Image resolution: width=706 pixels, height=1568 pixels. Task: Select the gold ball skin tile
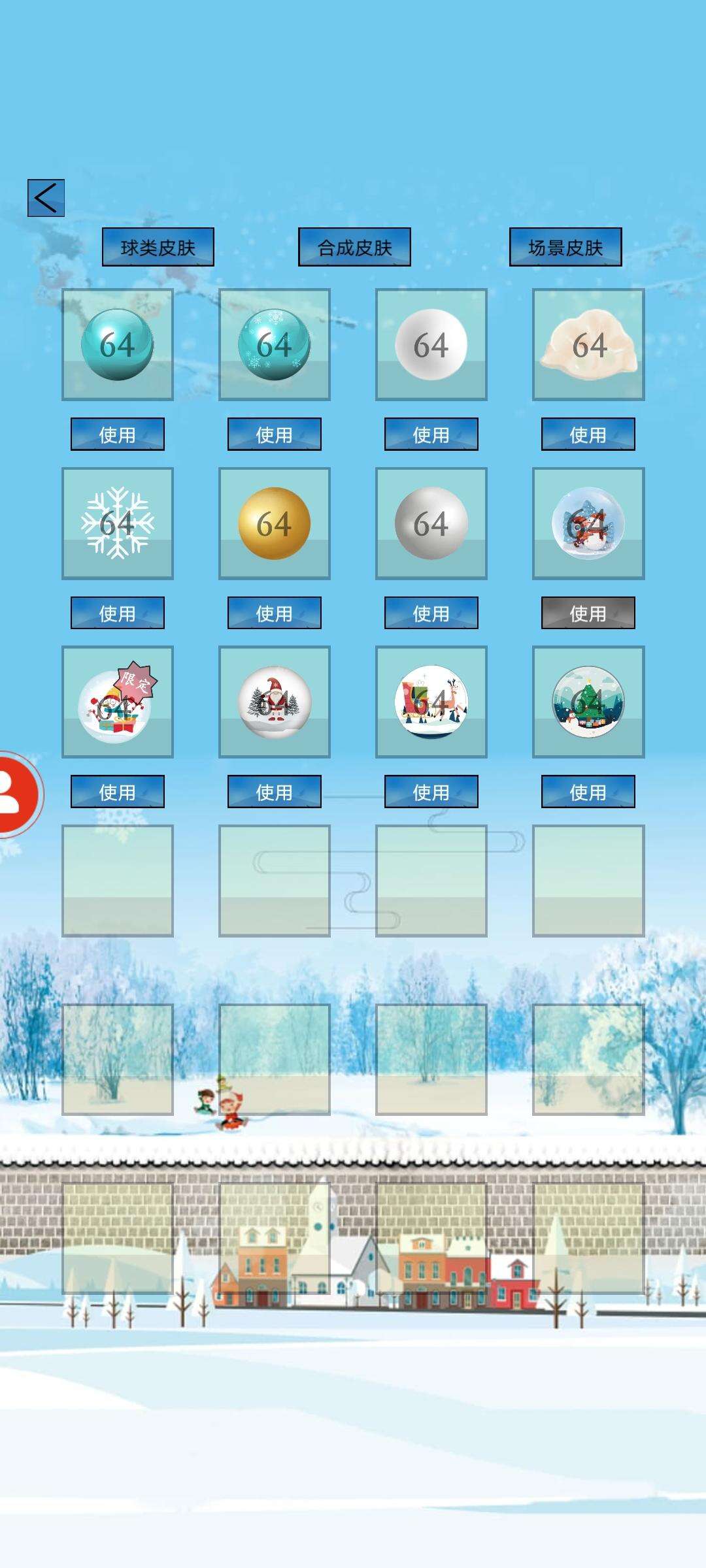[x=275, y=523]
